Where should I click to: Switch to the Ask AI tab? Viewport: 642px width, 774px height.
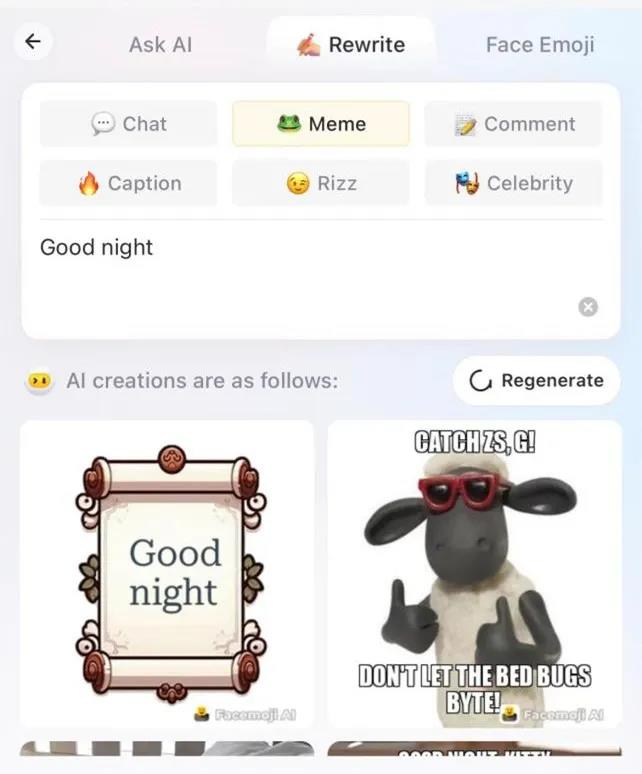(x=160, y=45)
